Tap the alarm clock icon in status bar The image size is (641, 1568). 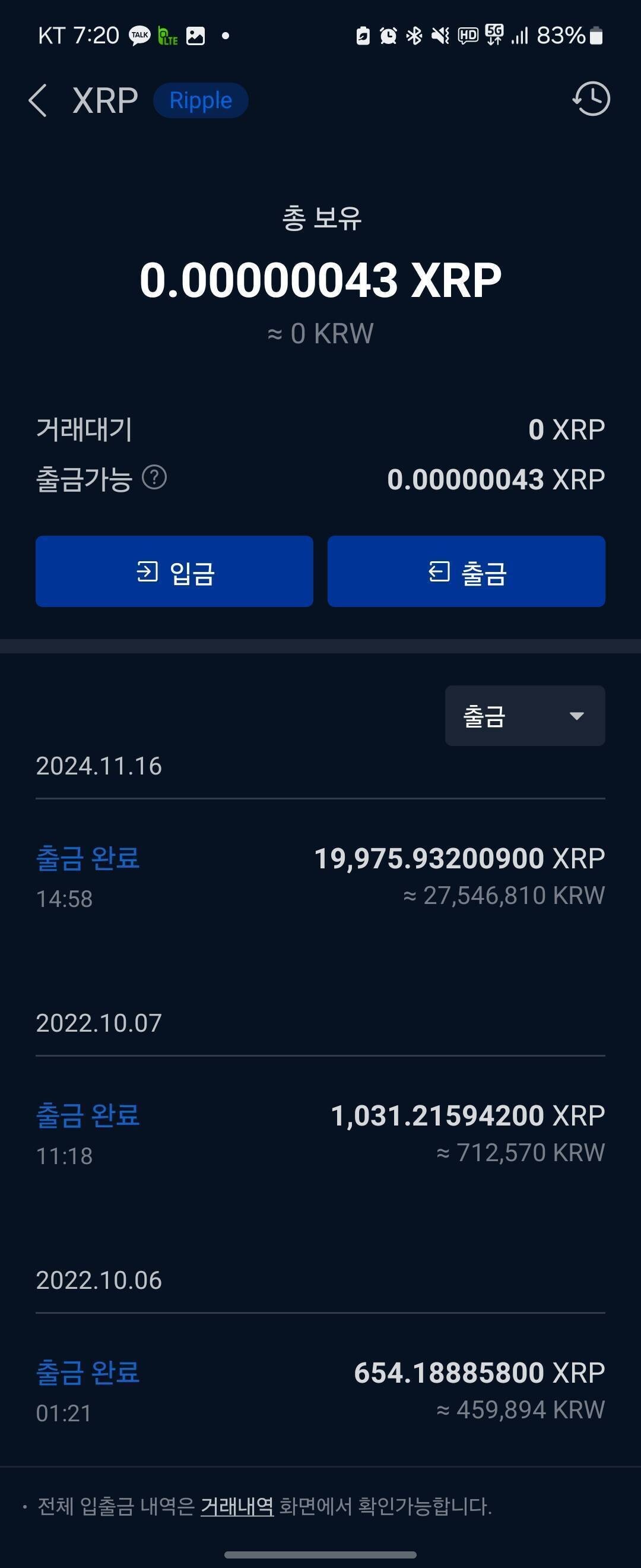coord(388,36)
